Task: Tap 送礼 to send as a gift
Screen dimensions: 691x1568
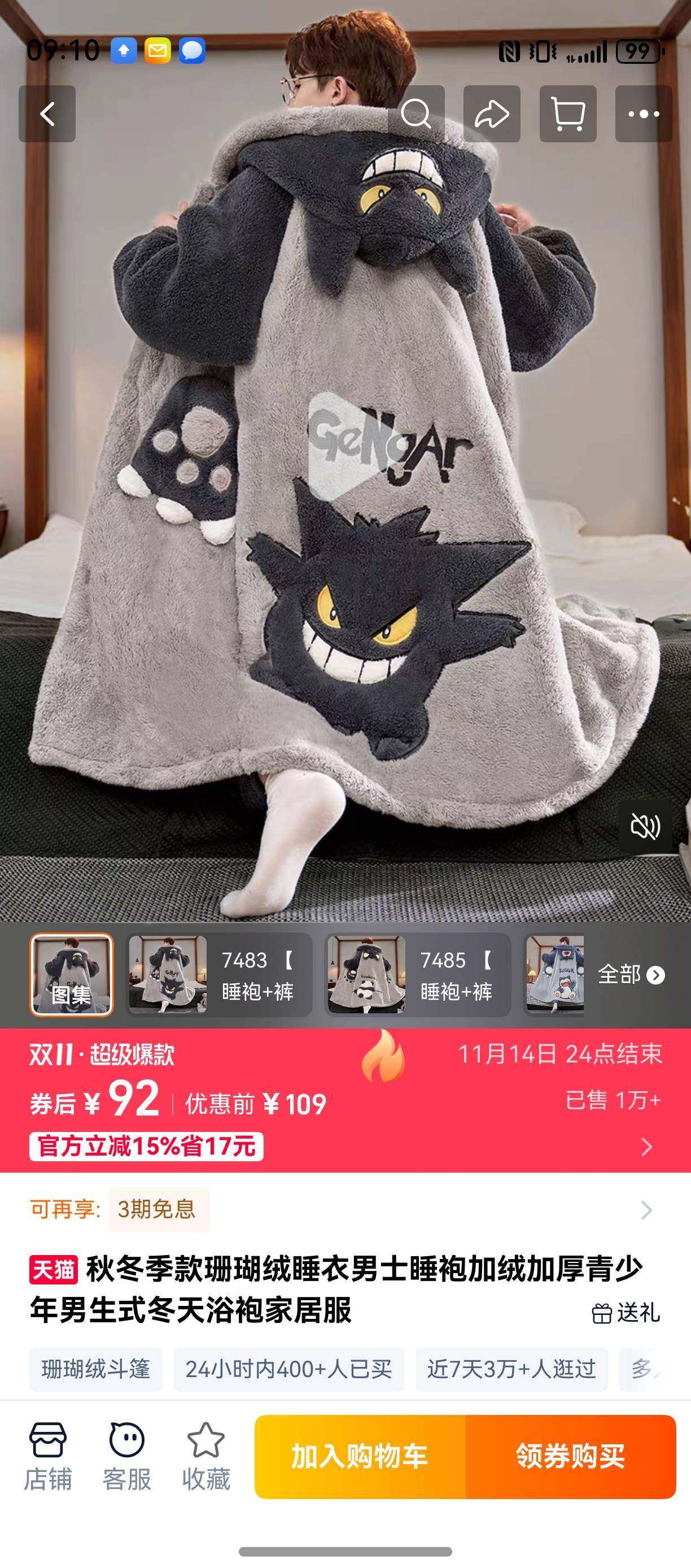Action: click(x=626, y=1313)
